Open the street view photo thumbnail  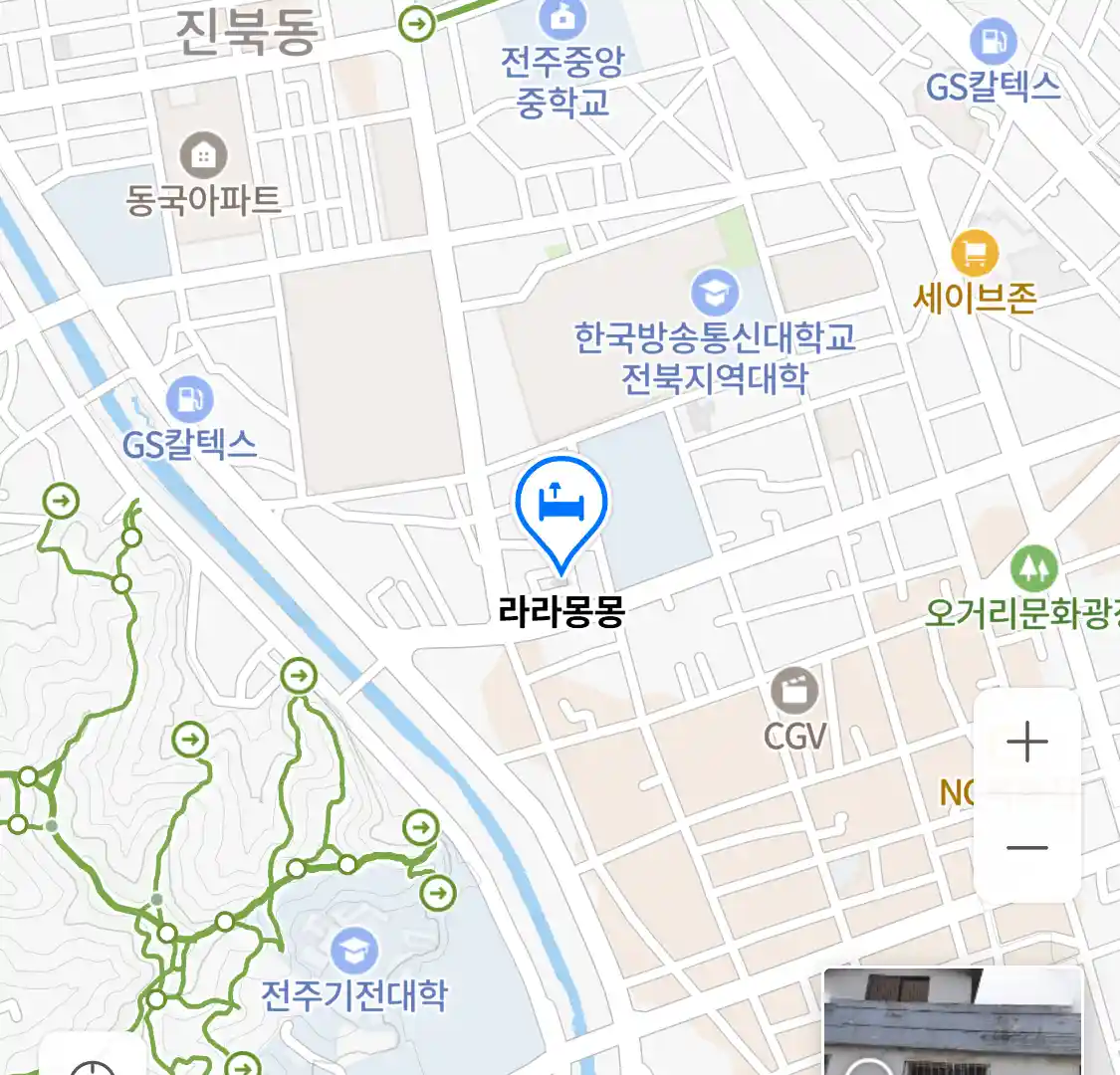click(953, 1022)
